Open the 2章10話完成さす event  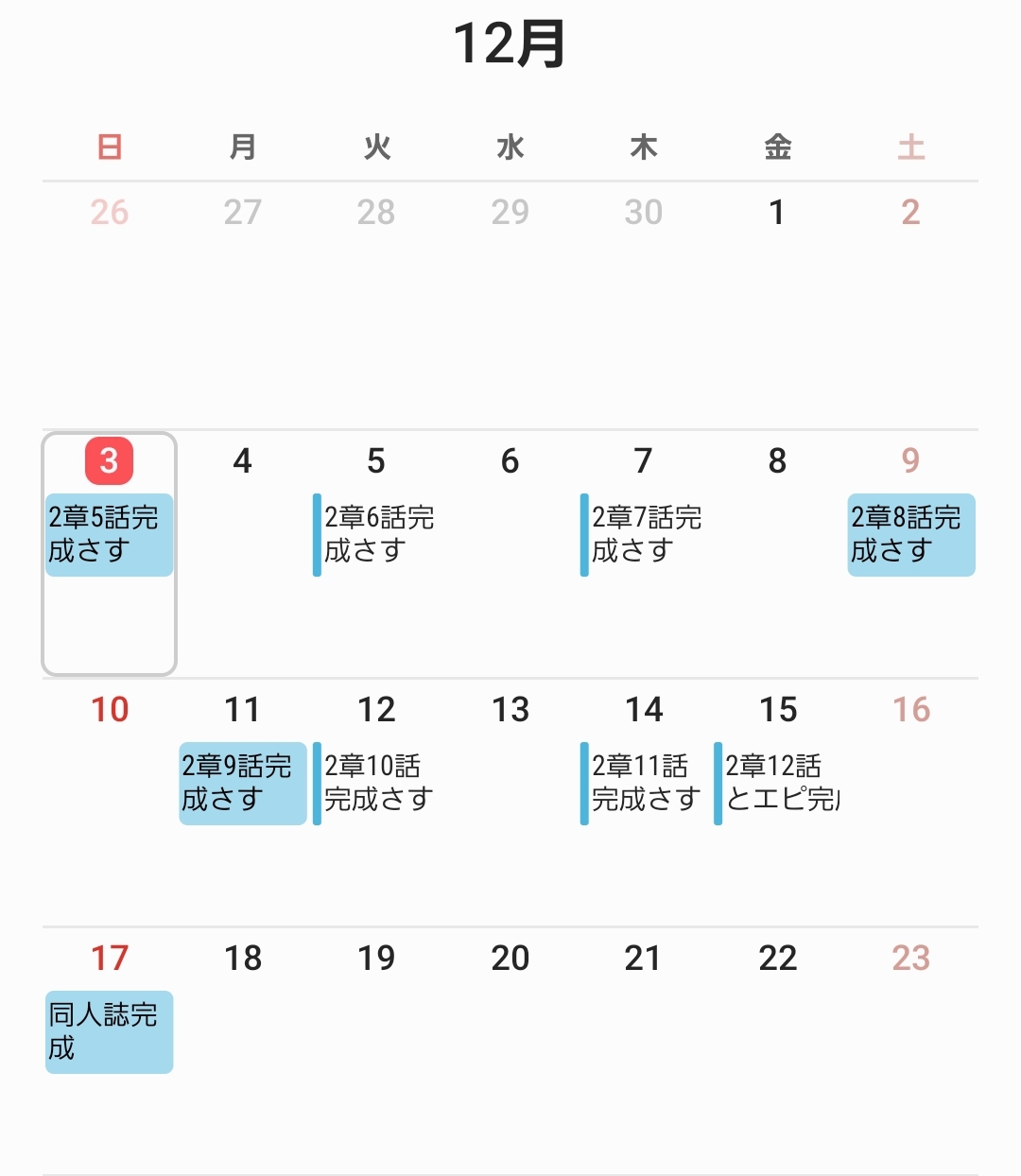[376, 783]
